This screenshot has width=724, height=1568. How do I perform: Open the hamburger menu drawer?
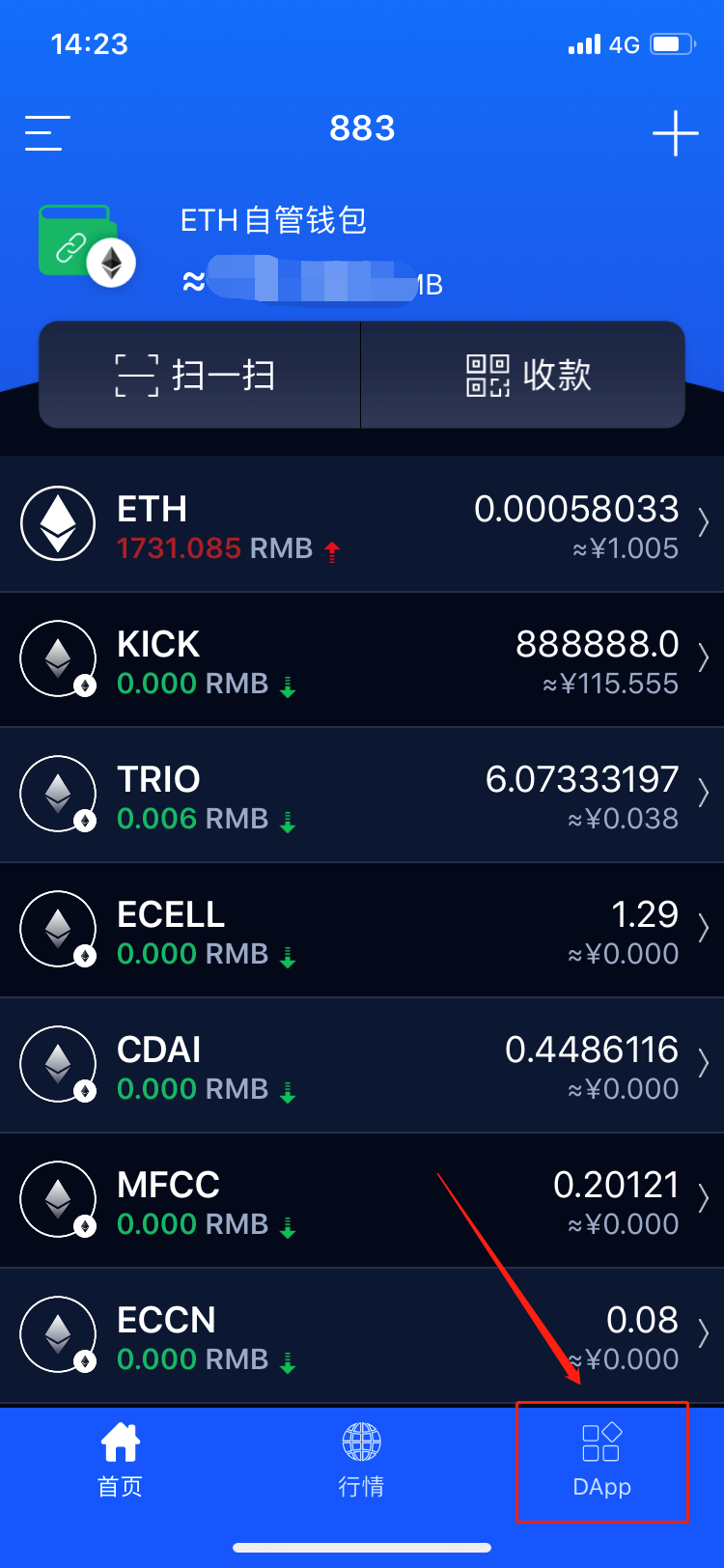47,133
